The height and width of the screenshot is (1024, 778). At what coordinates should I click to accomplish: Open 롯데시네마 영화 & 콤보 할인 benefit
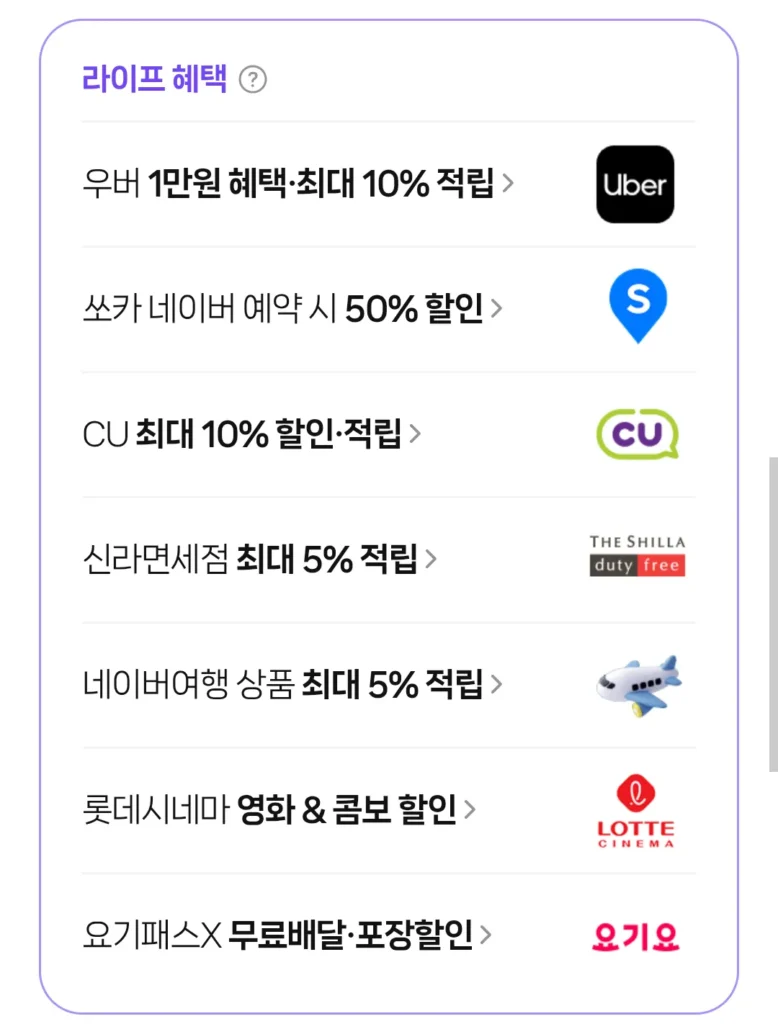click(x=279, y=810)
